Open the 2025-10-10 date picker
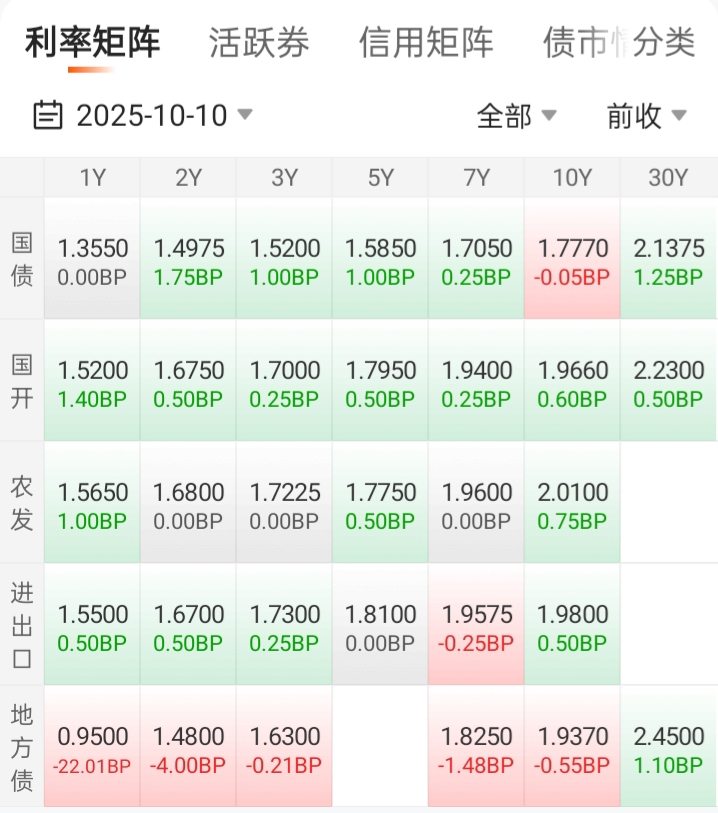The image size is (718, 813). (143, 115)
